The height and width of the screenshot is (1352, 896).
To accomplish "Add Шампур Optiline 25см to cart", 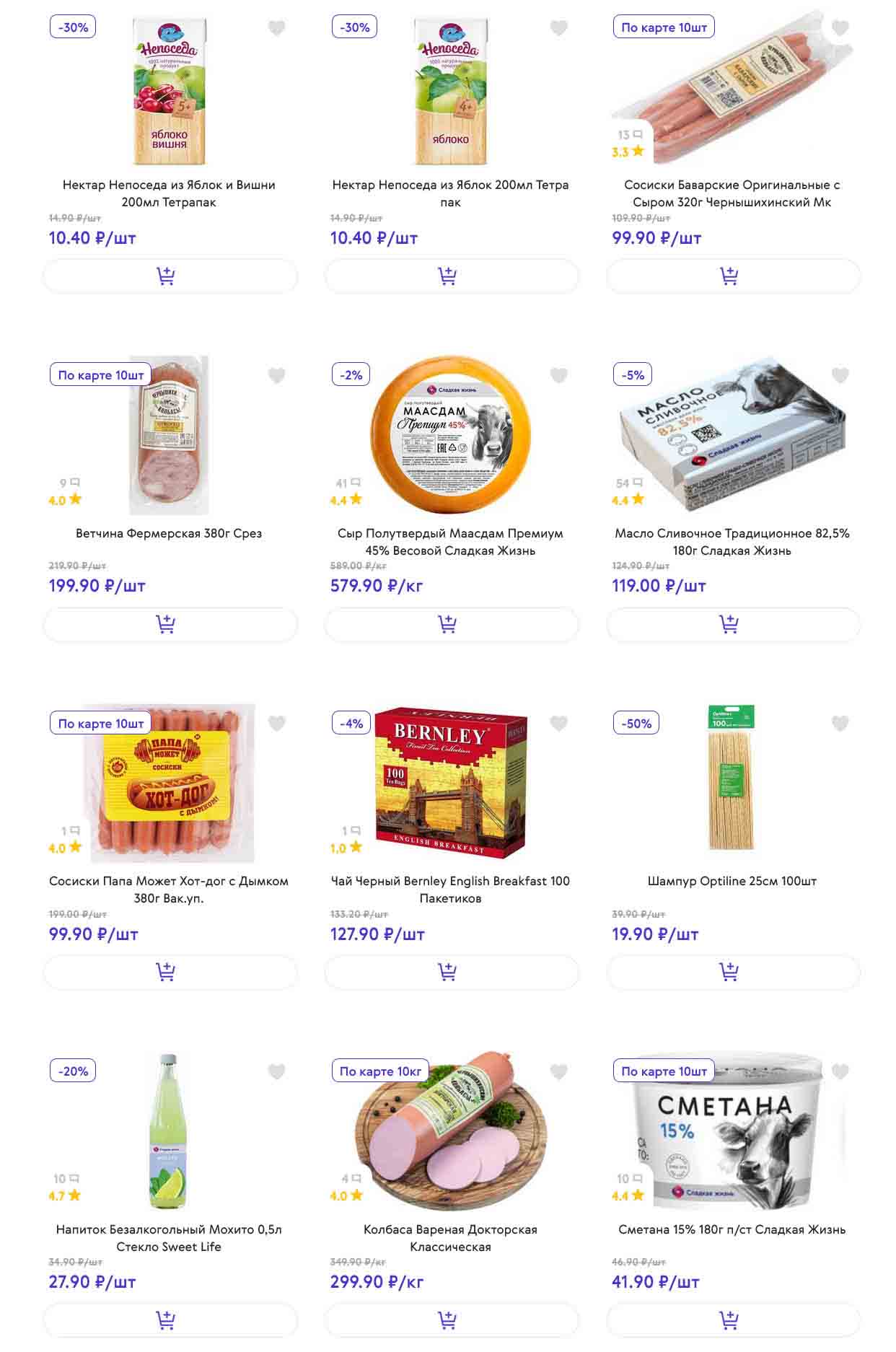I will [x=733, y=972].
